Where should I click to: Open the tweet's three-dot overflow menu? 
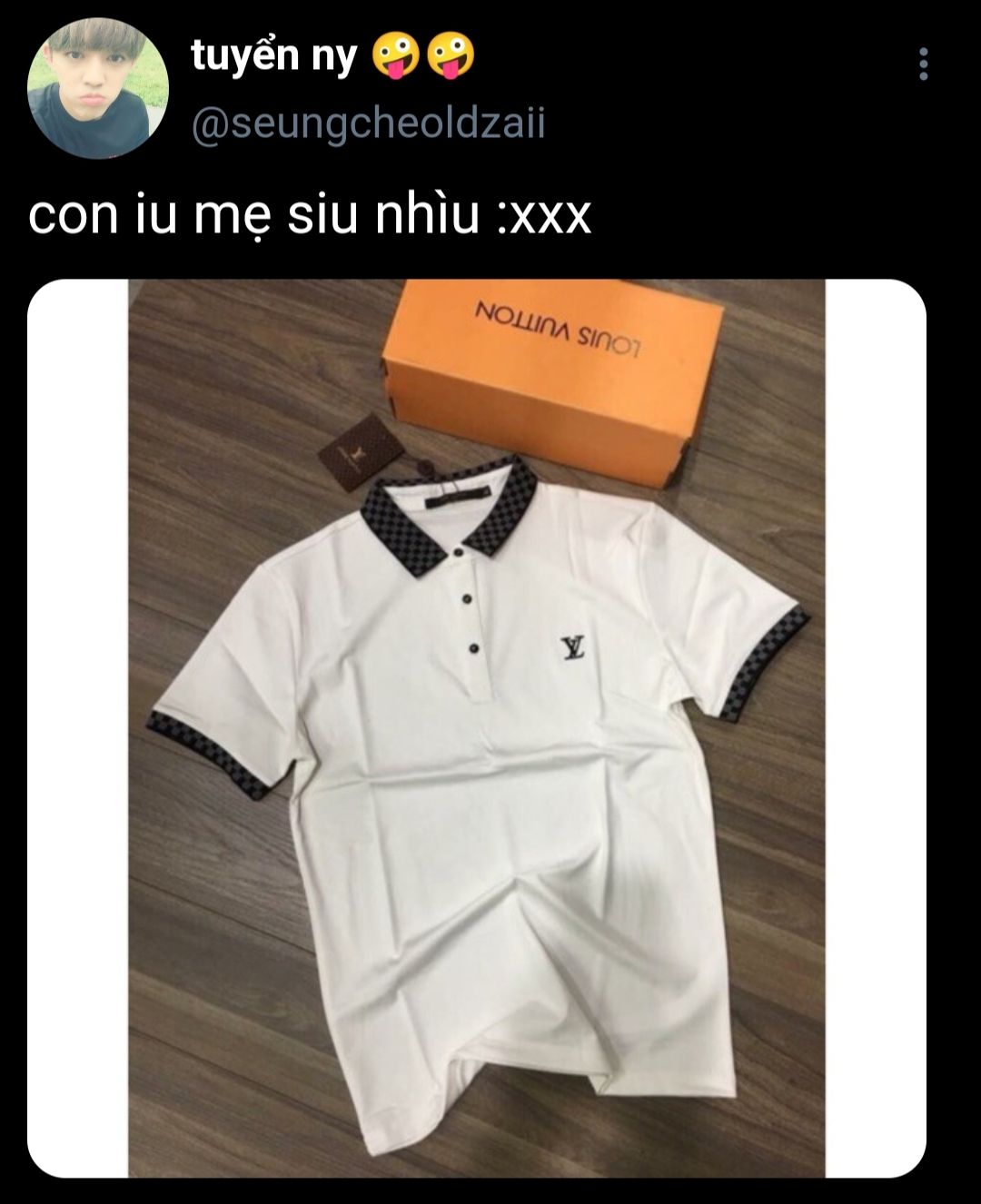[923, 65]
